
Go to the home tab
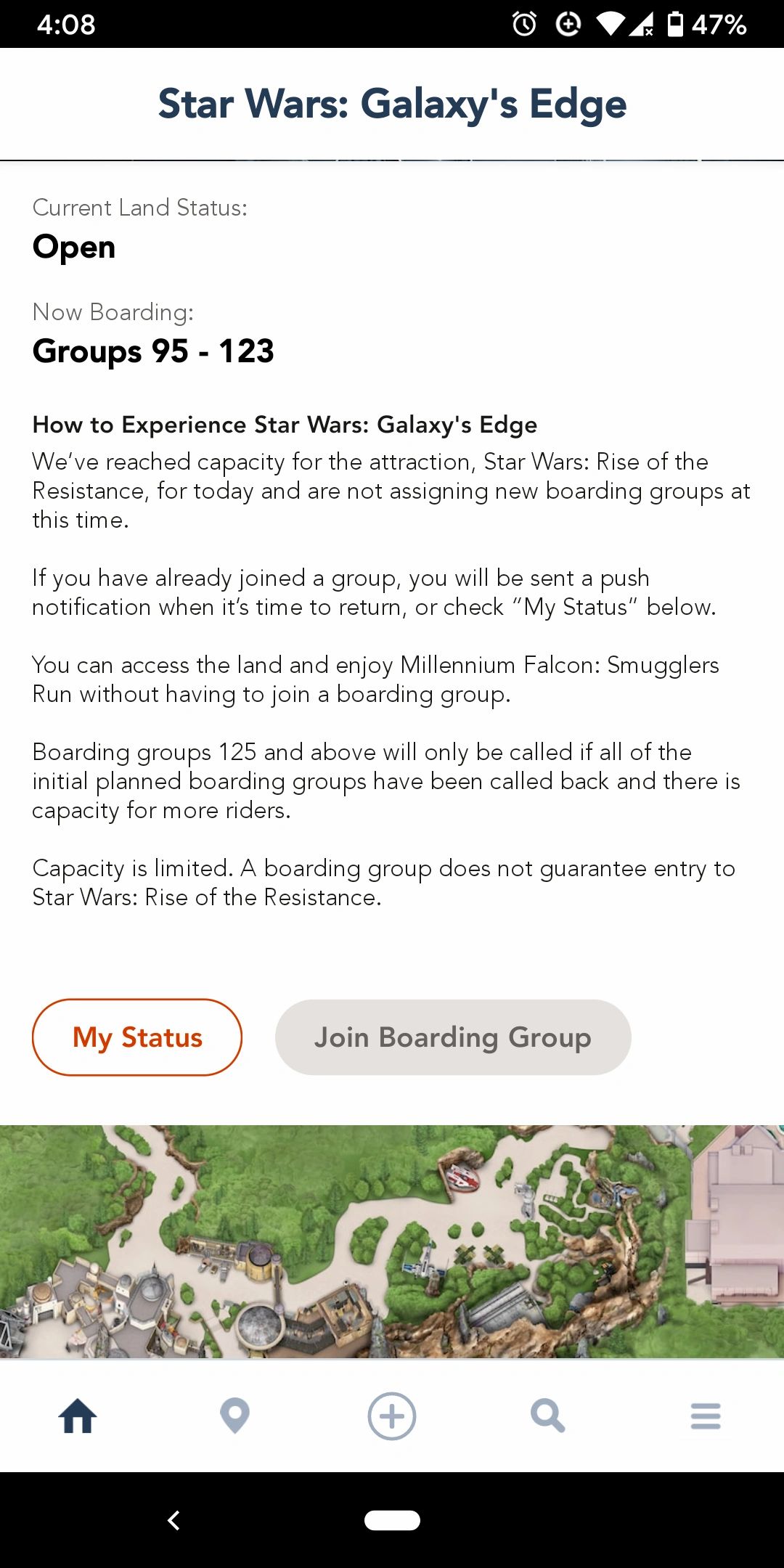point(78,1416)
